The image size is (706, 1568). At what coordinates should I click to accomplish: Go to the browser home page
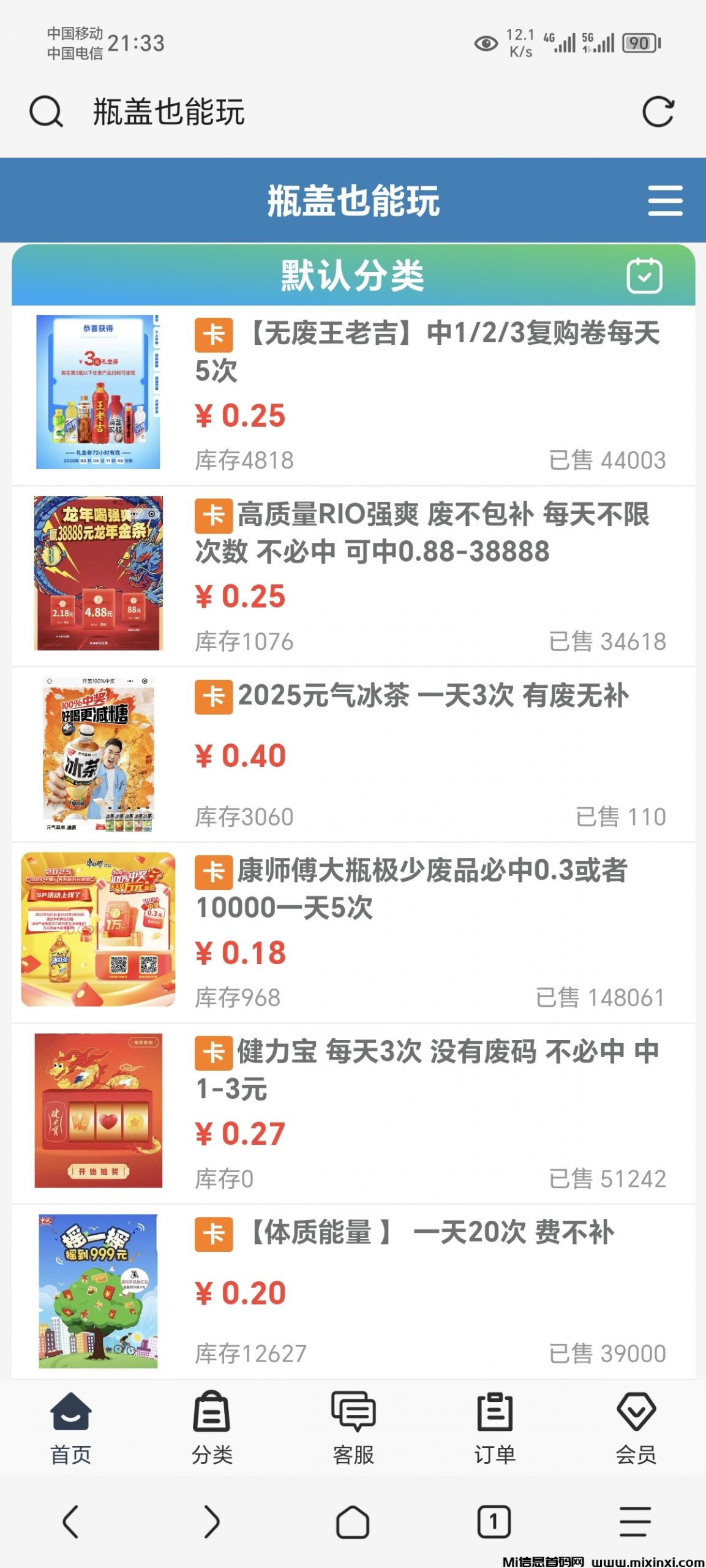[353, 1521]
